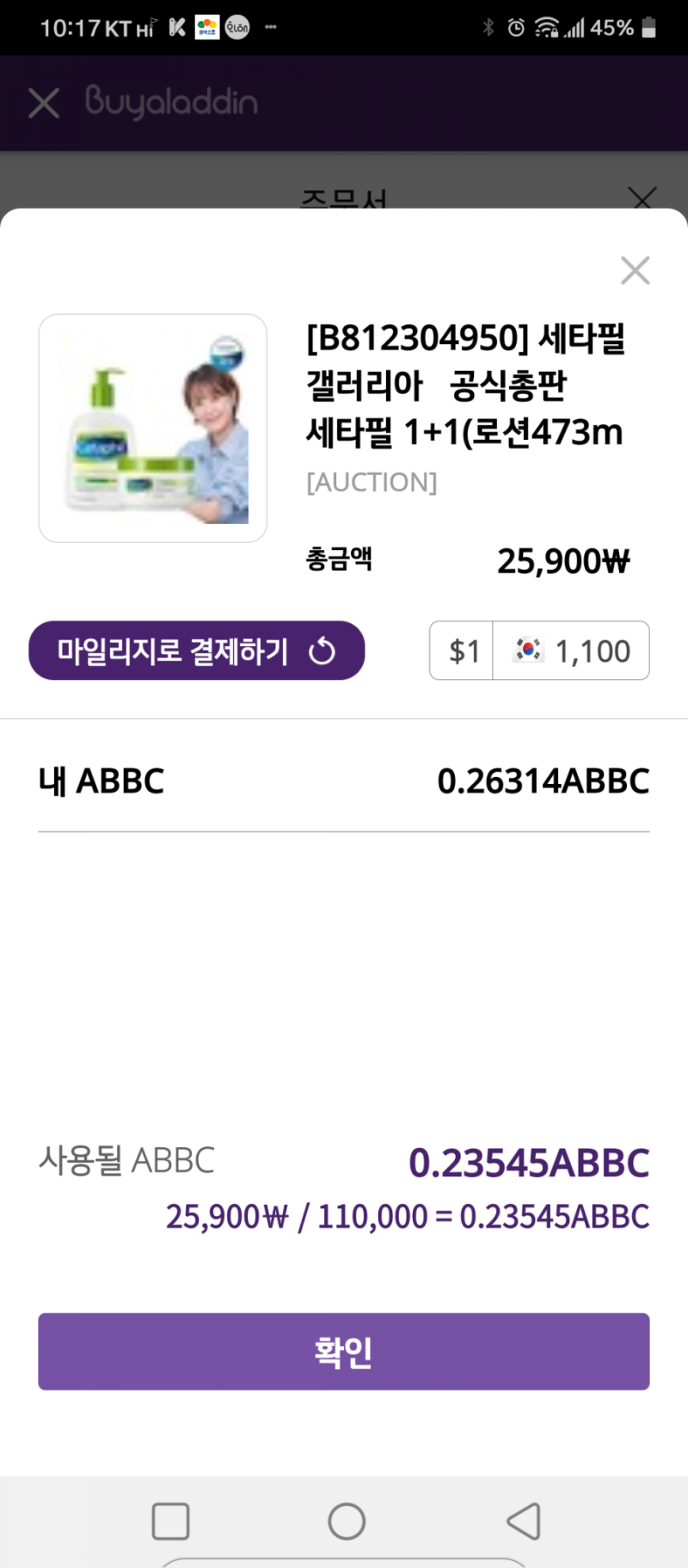Viewport: 688px width, 1568px height.
Task: Open the Cetaphil product thumbnail image
Action: coord(152,426)
